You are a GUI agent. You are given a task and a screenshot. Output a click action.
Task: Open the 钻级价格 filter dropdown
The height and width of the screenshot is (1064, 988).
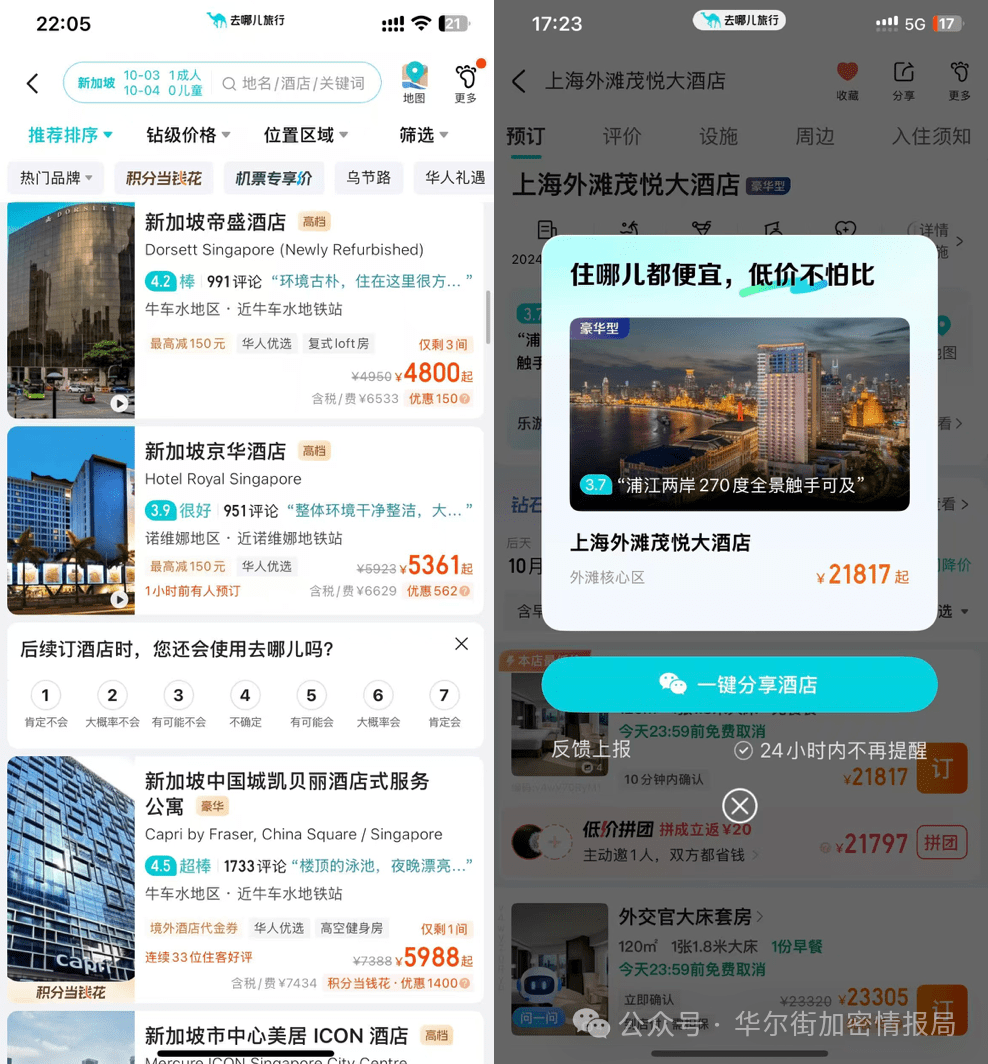pos(181,134)
